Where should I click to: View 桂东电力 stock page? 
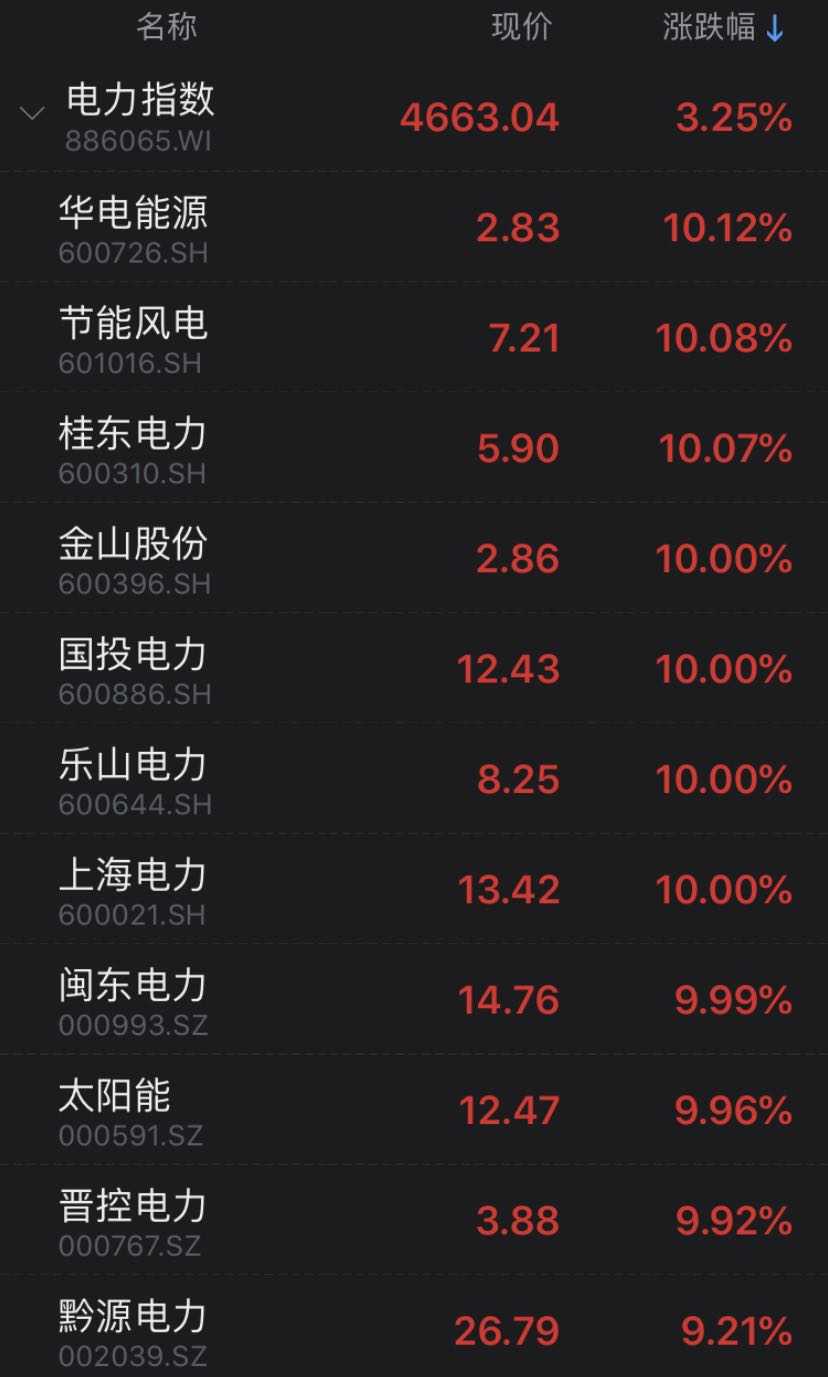point(414,447)
